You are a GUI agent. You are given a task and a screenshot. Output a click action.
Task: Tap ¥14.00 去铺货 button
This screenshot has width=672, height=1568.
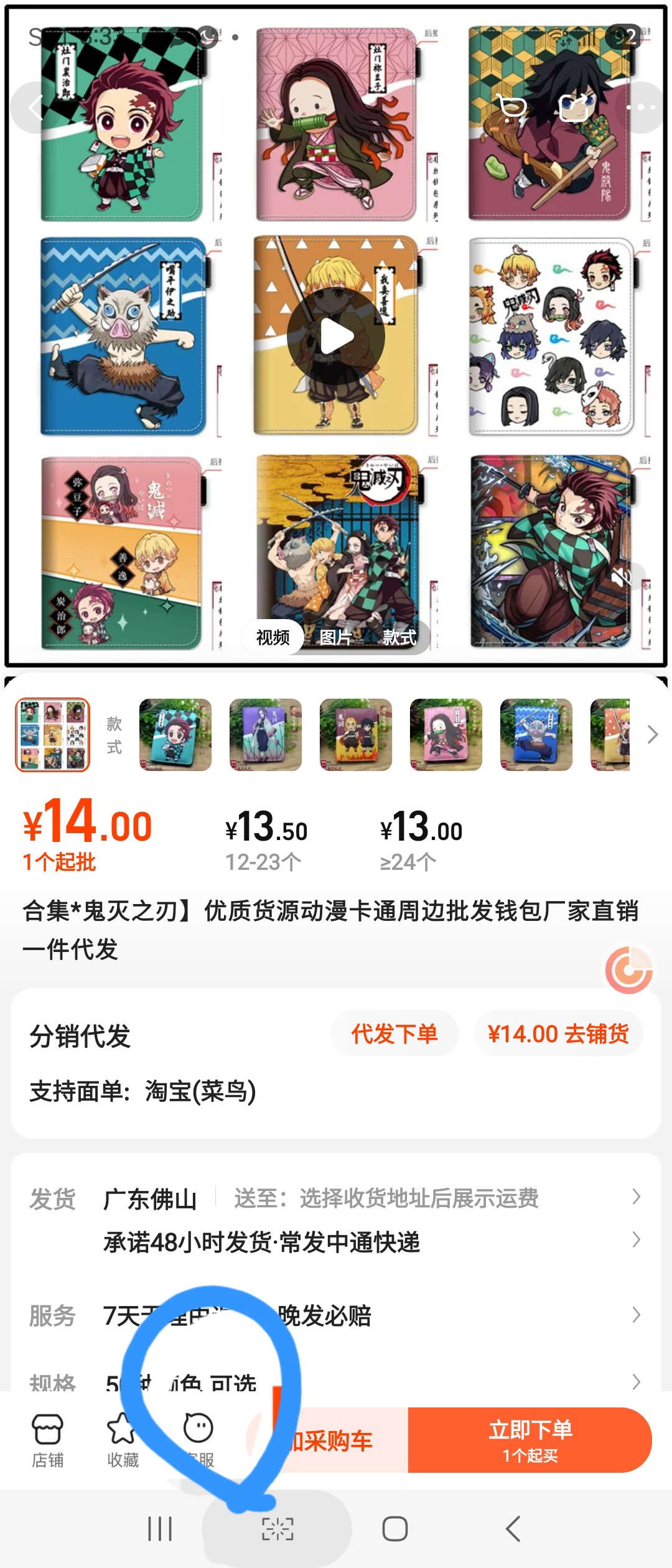click(x=558, y=1034)
